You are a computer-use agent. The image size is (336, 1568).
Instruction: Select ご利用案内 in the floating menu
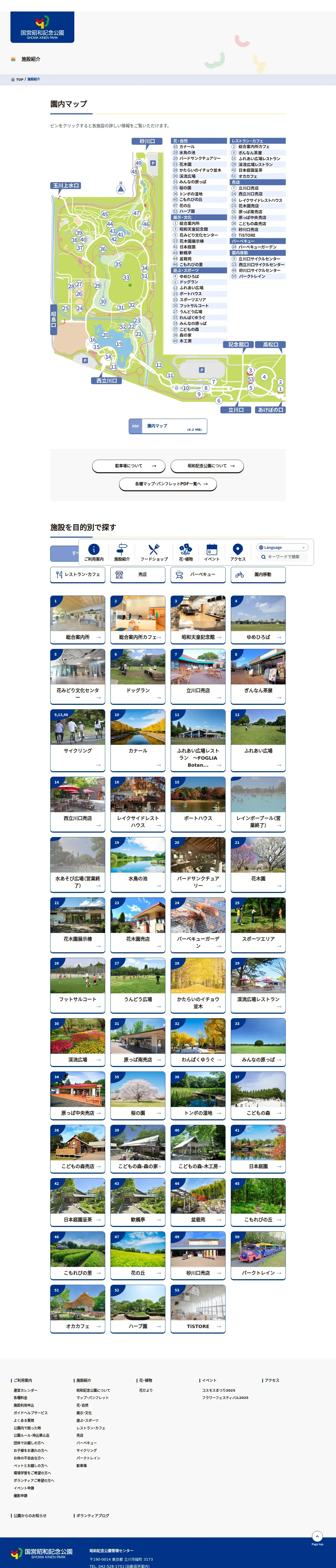(x=94, y=552)
